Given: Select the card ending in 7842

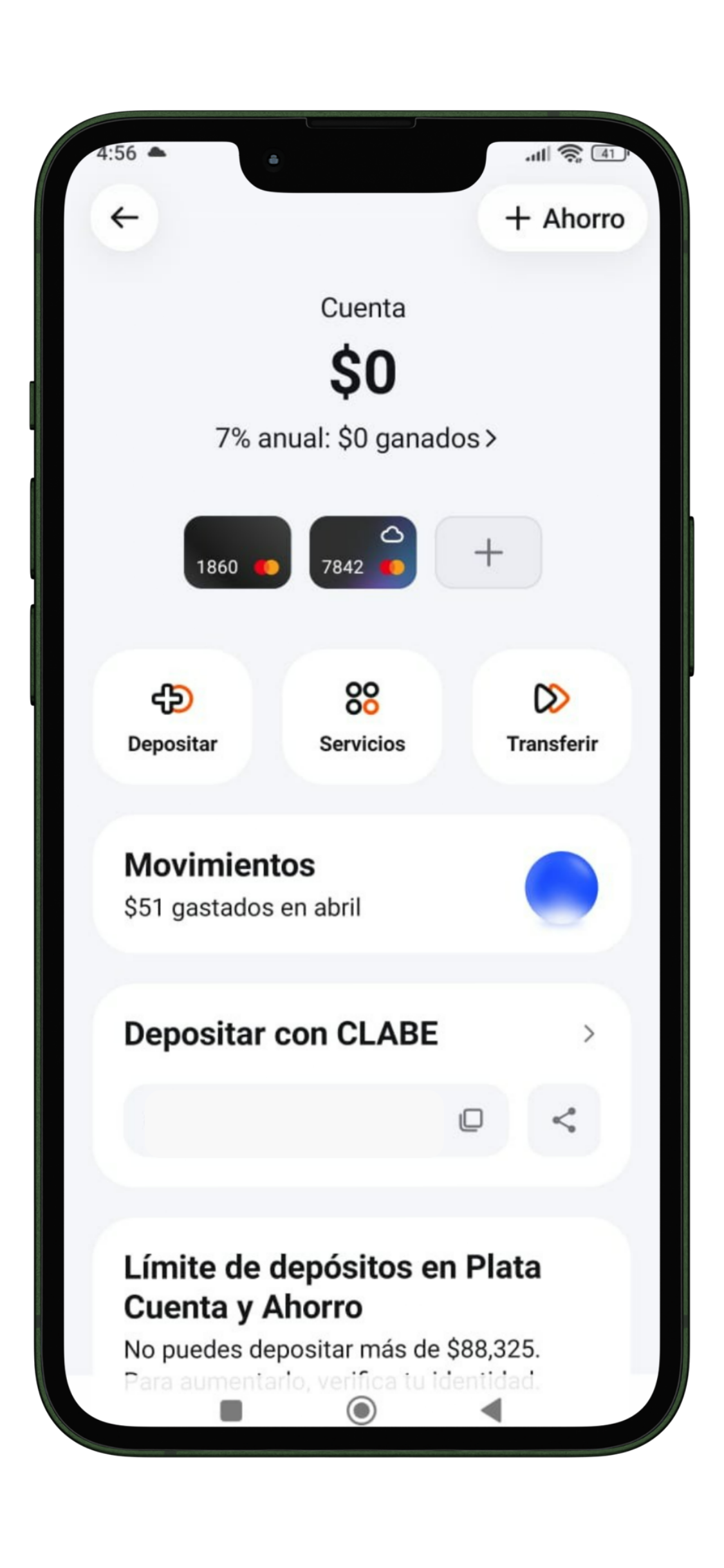Looking at the screenshot, I should click(x=362, y=552).
